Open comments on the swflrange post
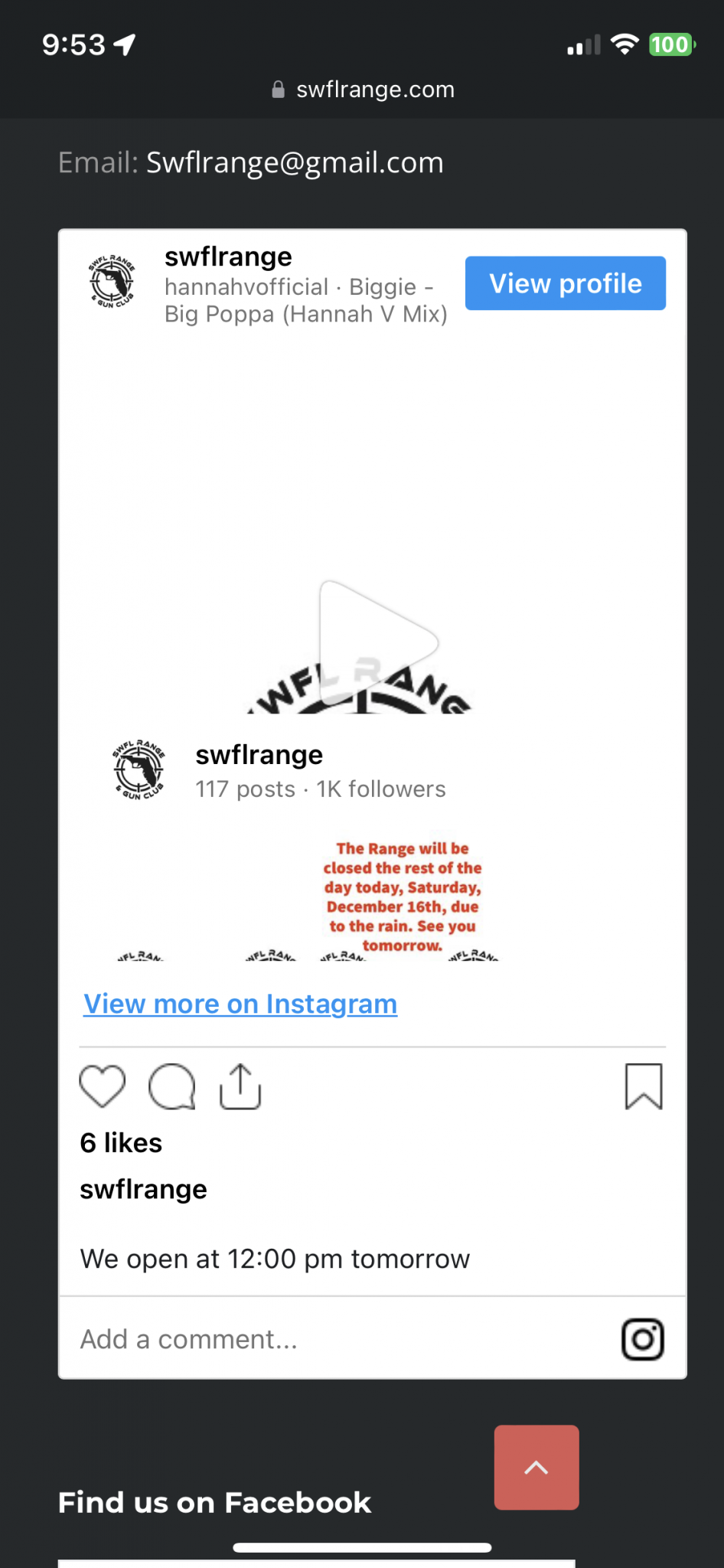 pos(171,1086)
